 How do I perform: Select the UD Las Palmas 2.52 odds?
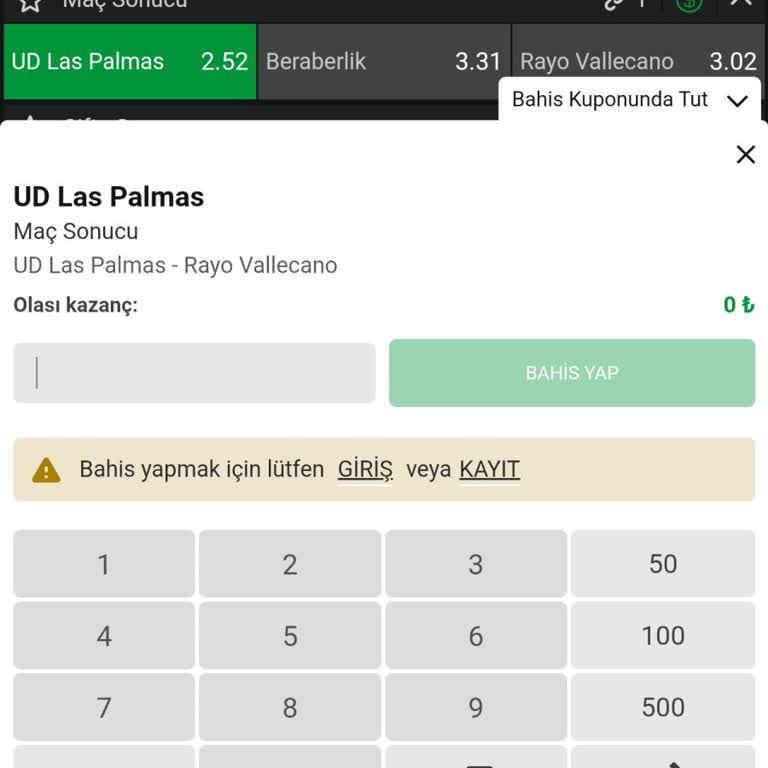coord(130,61)
